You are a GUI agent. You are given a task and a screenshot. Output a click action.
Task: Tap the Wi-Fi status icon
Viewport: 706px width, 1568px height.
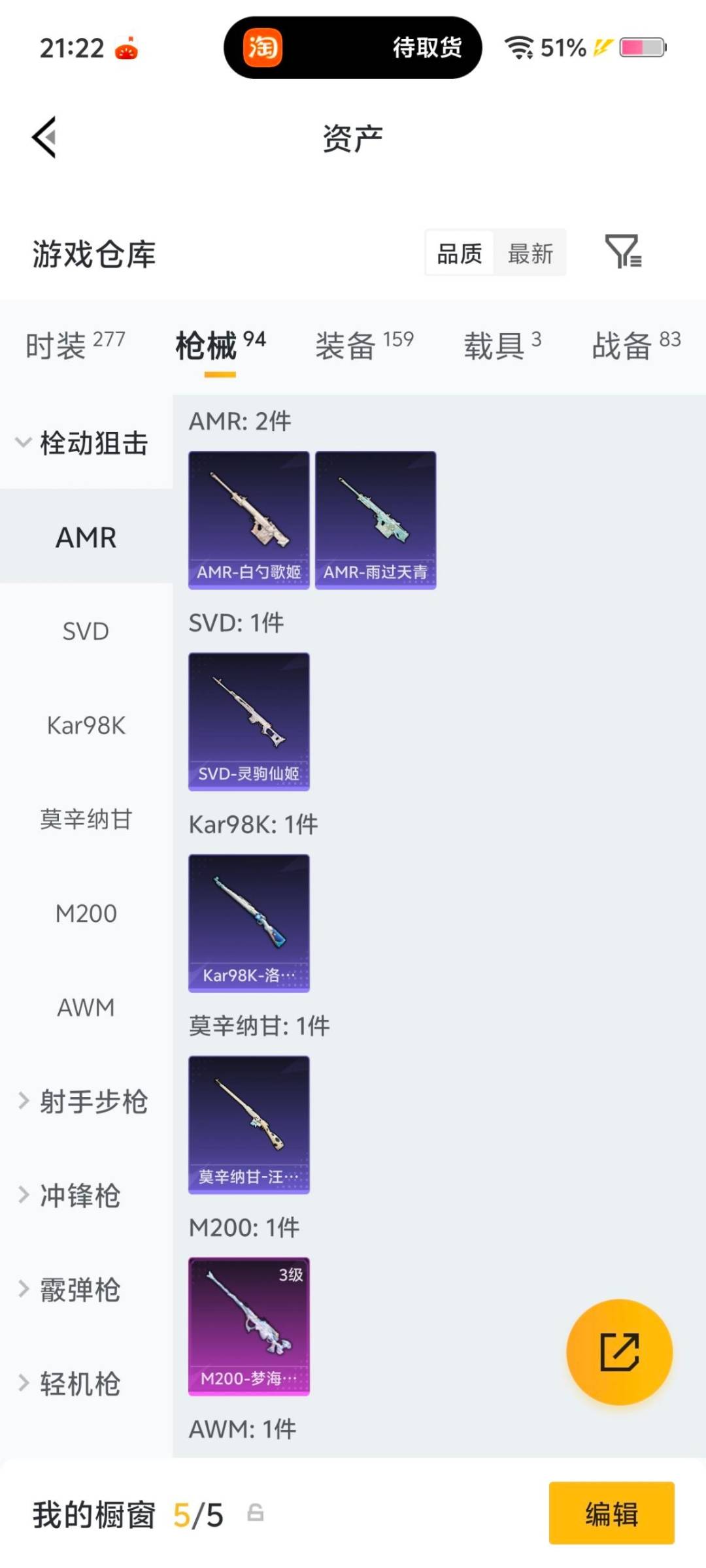click(x=518, y=48)
